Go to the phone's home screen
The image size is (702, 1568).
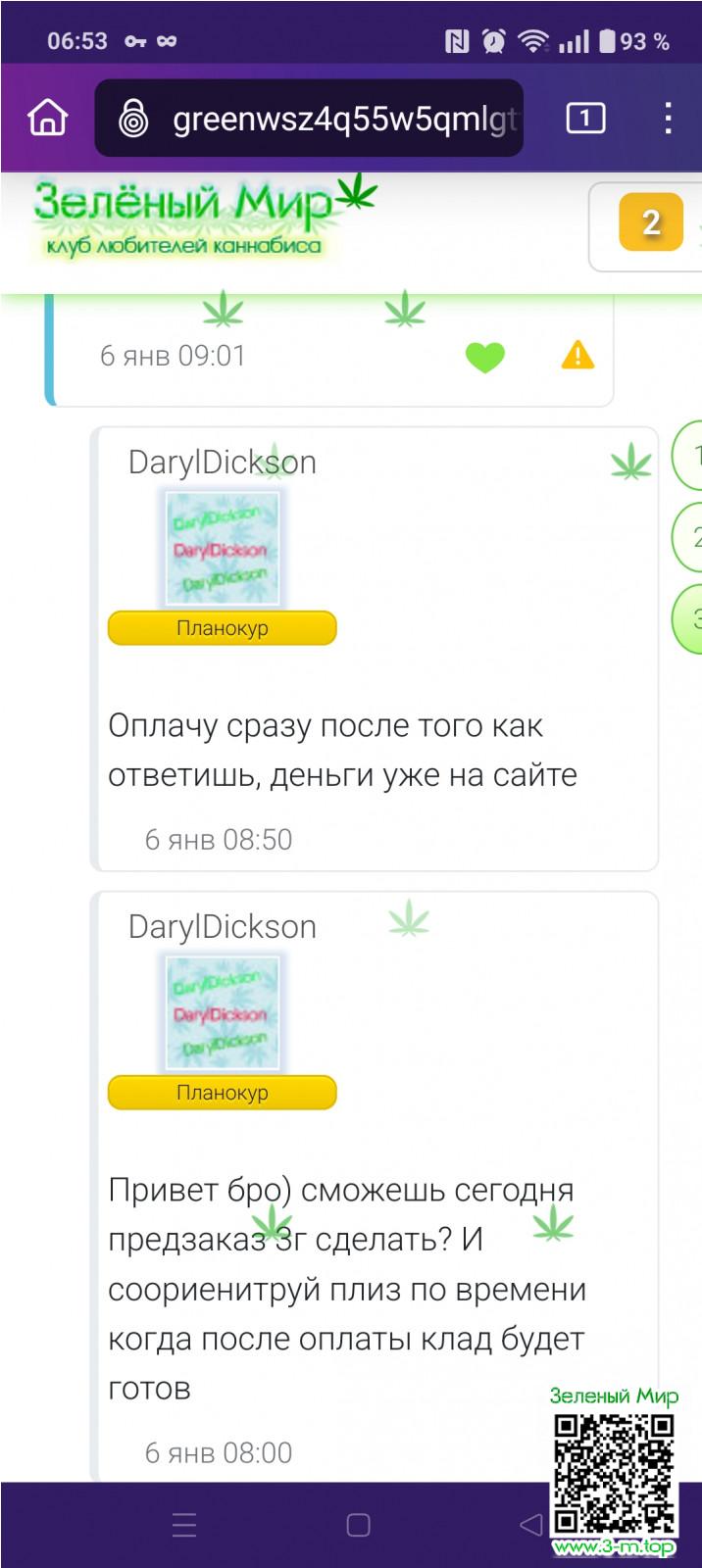358,1525
